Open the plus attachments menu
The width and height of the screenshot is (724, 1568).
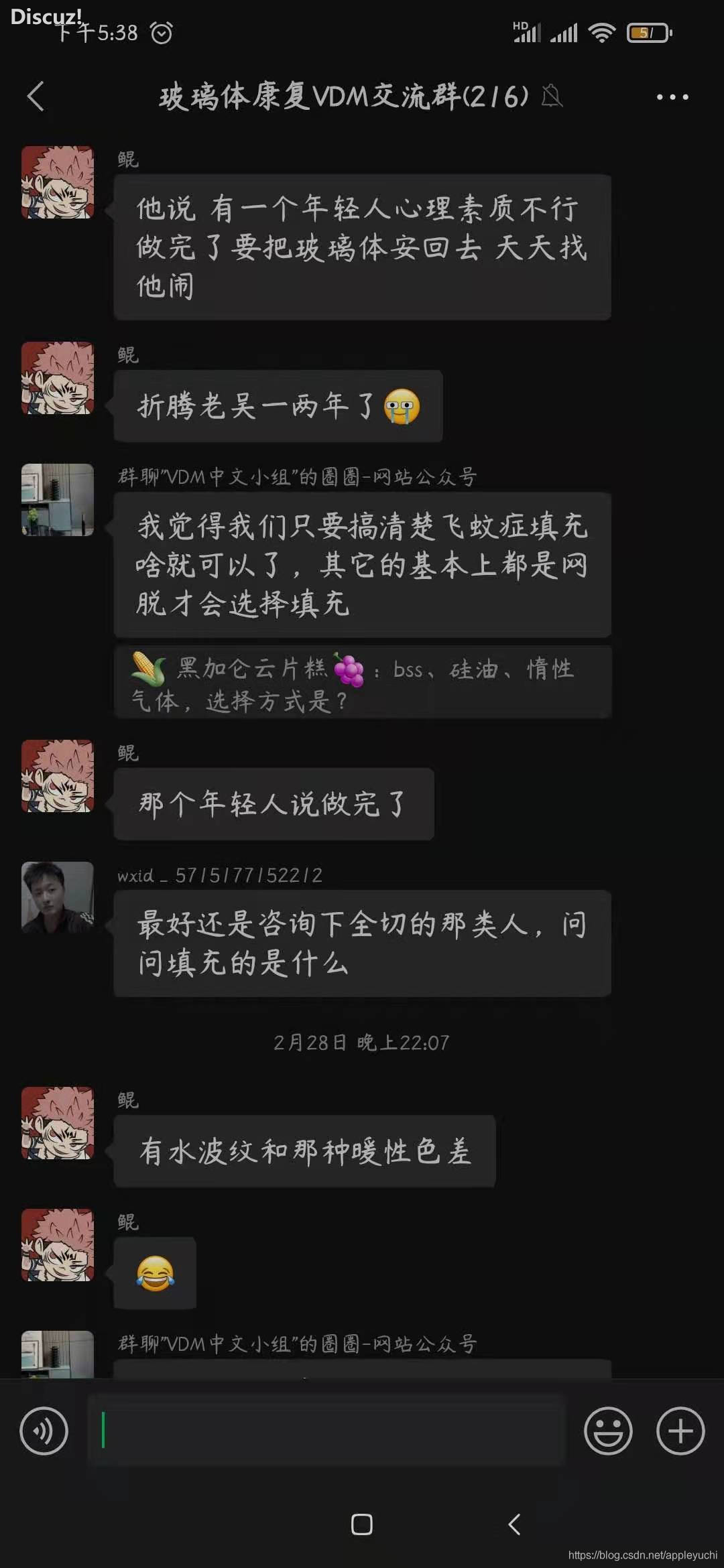tap(680, 1431)
